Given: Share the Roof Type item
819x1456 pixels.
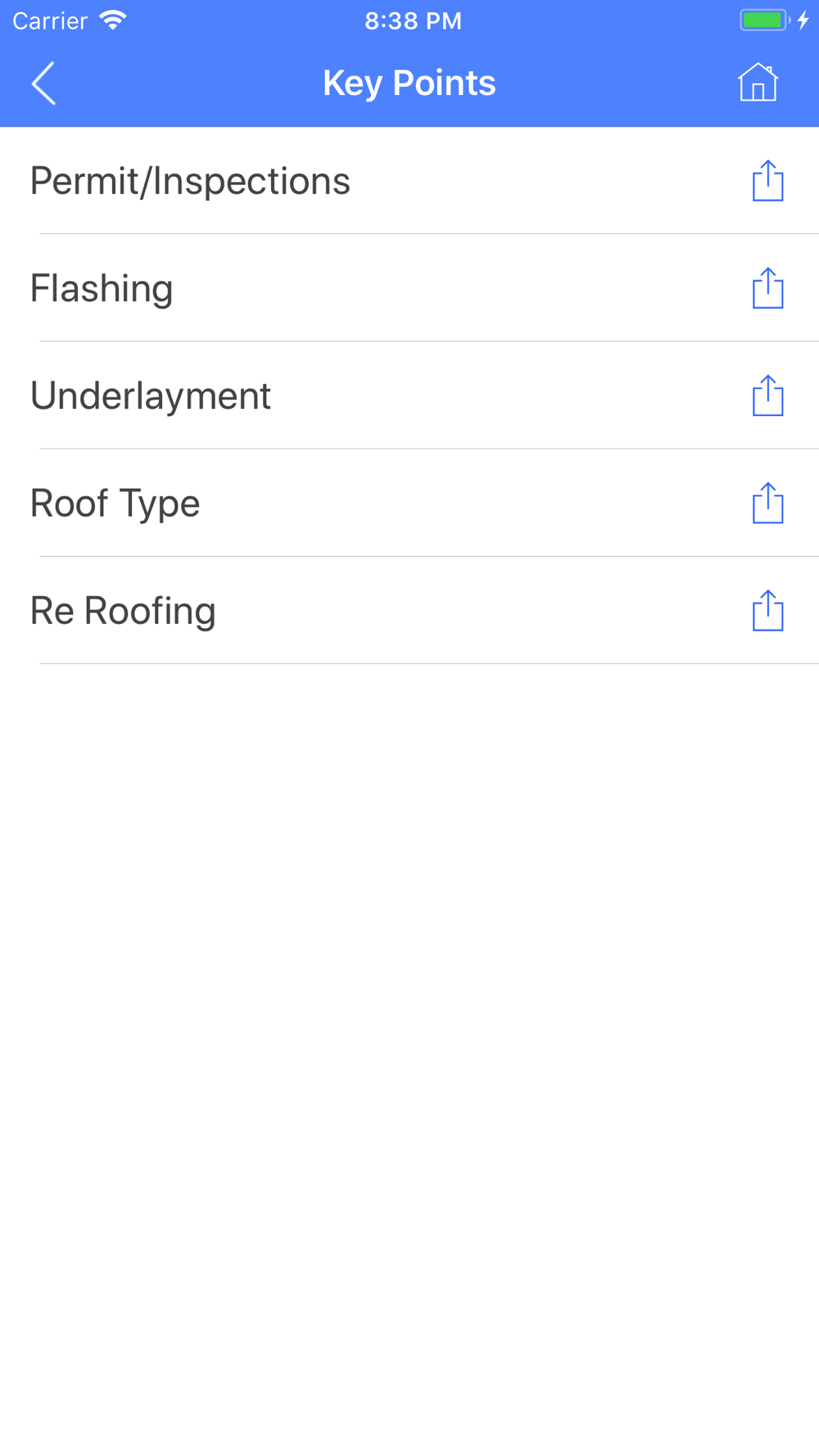Looking at the screenshot, I should [x=767, y=503].
